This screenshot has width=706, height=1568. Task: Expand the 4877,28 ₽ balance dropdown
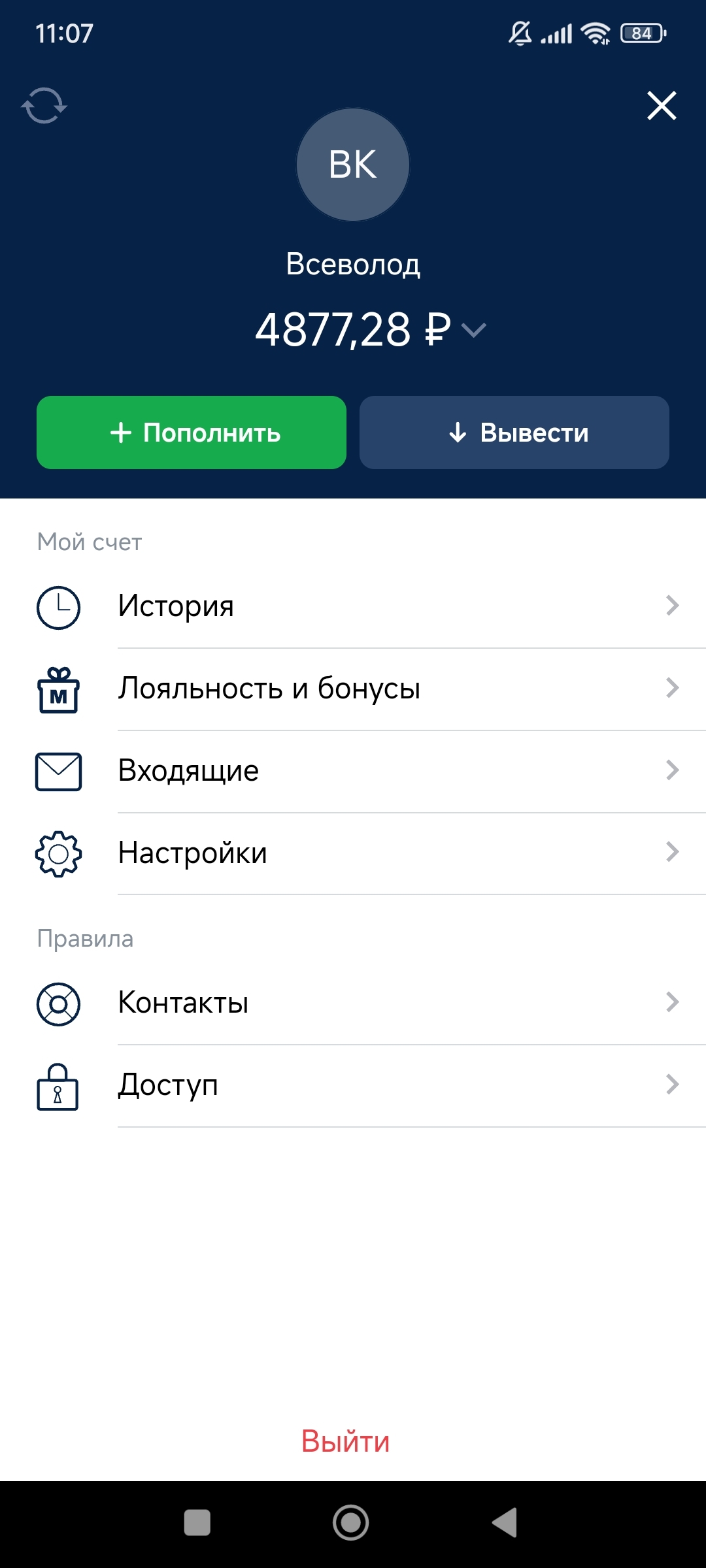pos(473,330)
